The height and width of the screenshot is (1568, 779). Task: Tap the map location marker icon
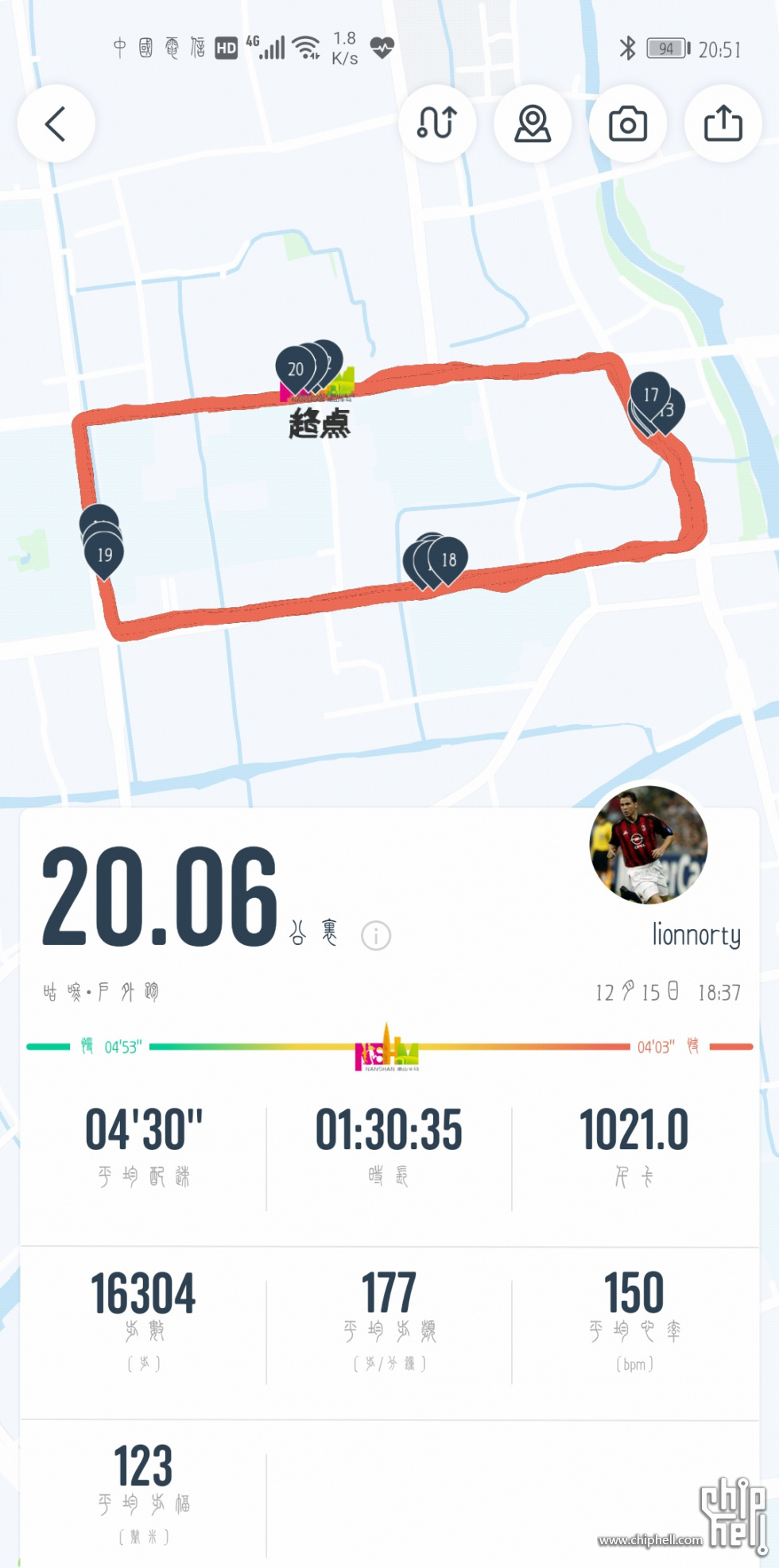(533, 124)
